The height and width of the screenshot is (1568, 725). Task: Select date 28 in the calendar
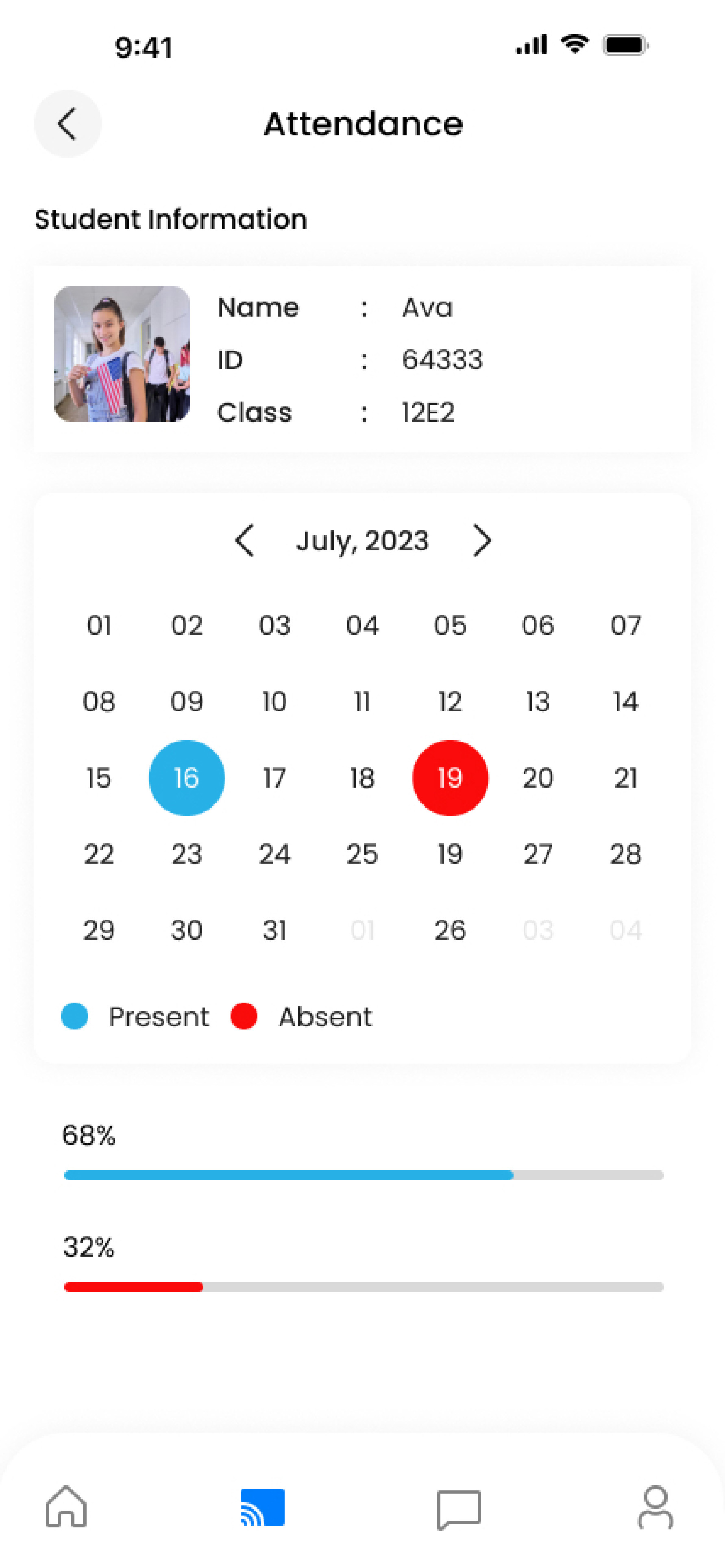tap(625, 853)
